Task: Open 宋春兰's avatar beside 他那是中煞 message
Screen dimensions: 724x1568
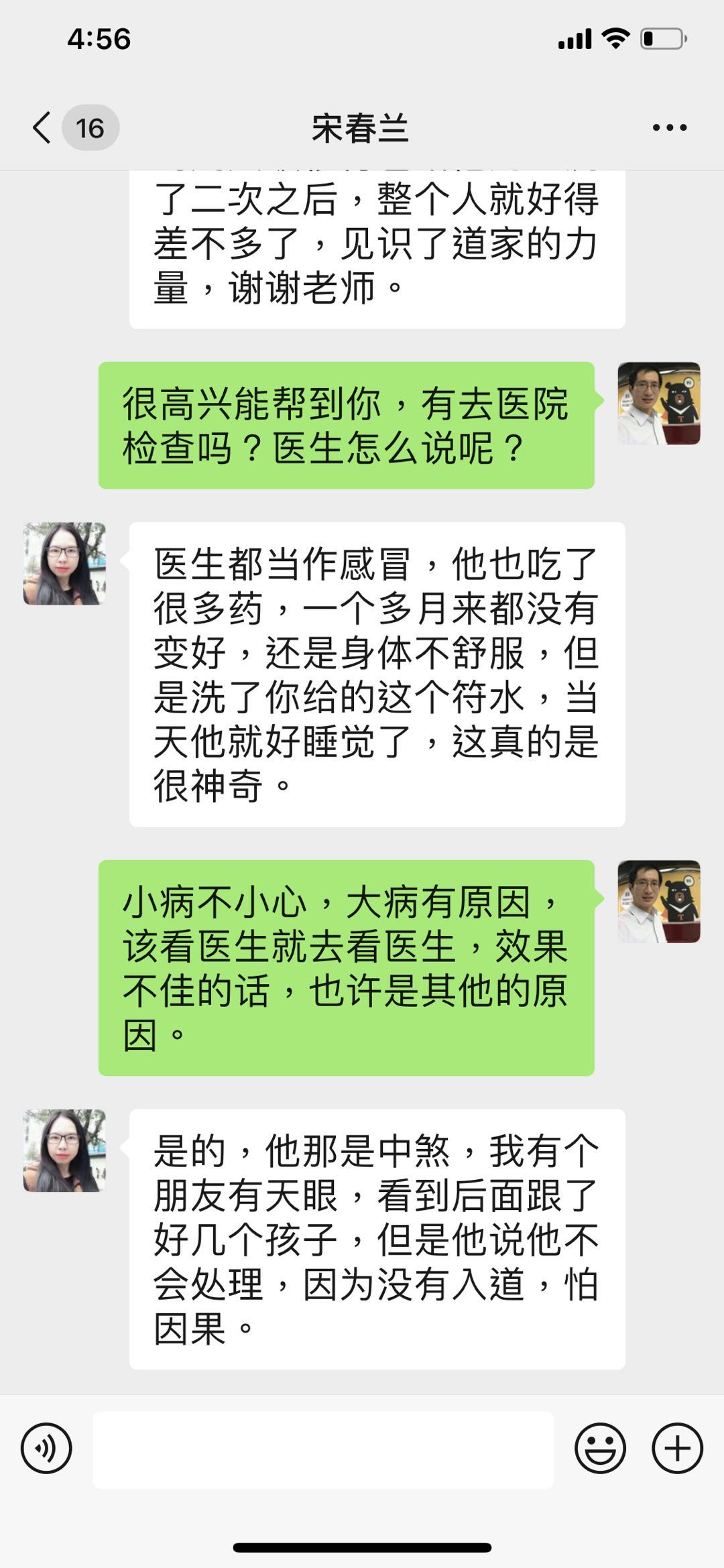Action: pos(64,1150)
